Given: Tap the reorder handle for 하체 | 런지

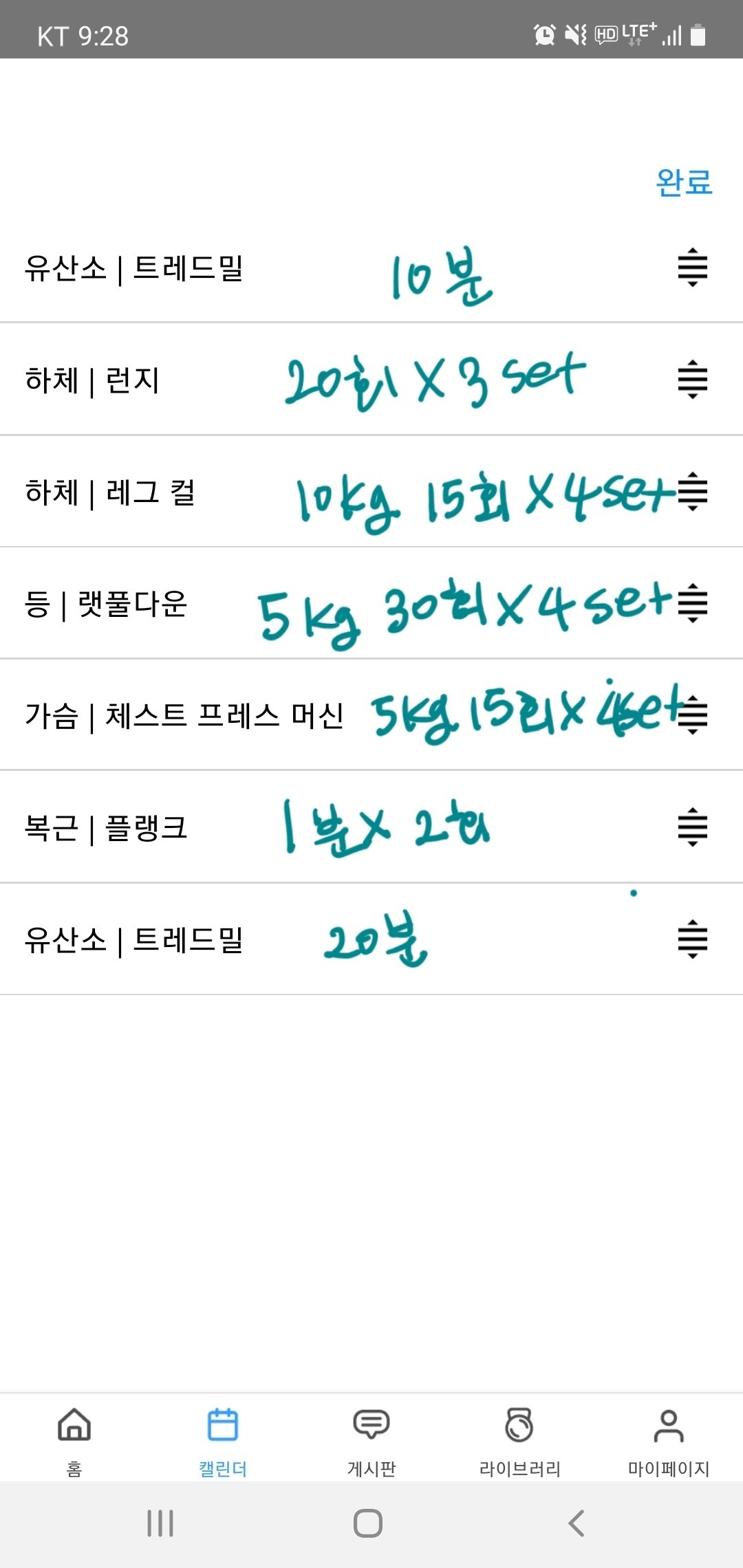Looking at the screenshot, I should click(x=692, y=380).
